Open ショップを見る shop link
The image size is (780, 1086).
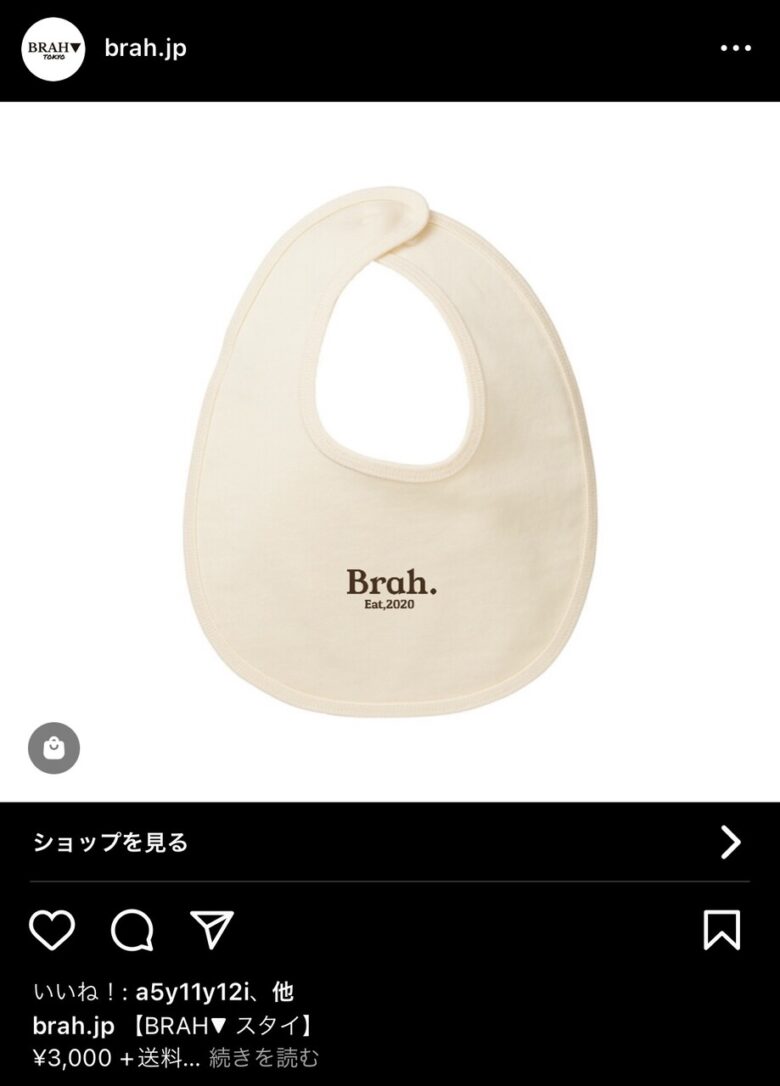[389, 842]
